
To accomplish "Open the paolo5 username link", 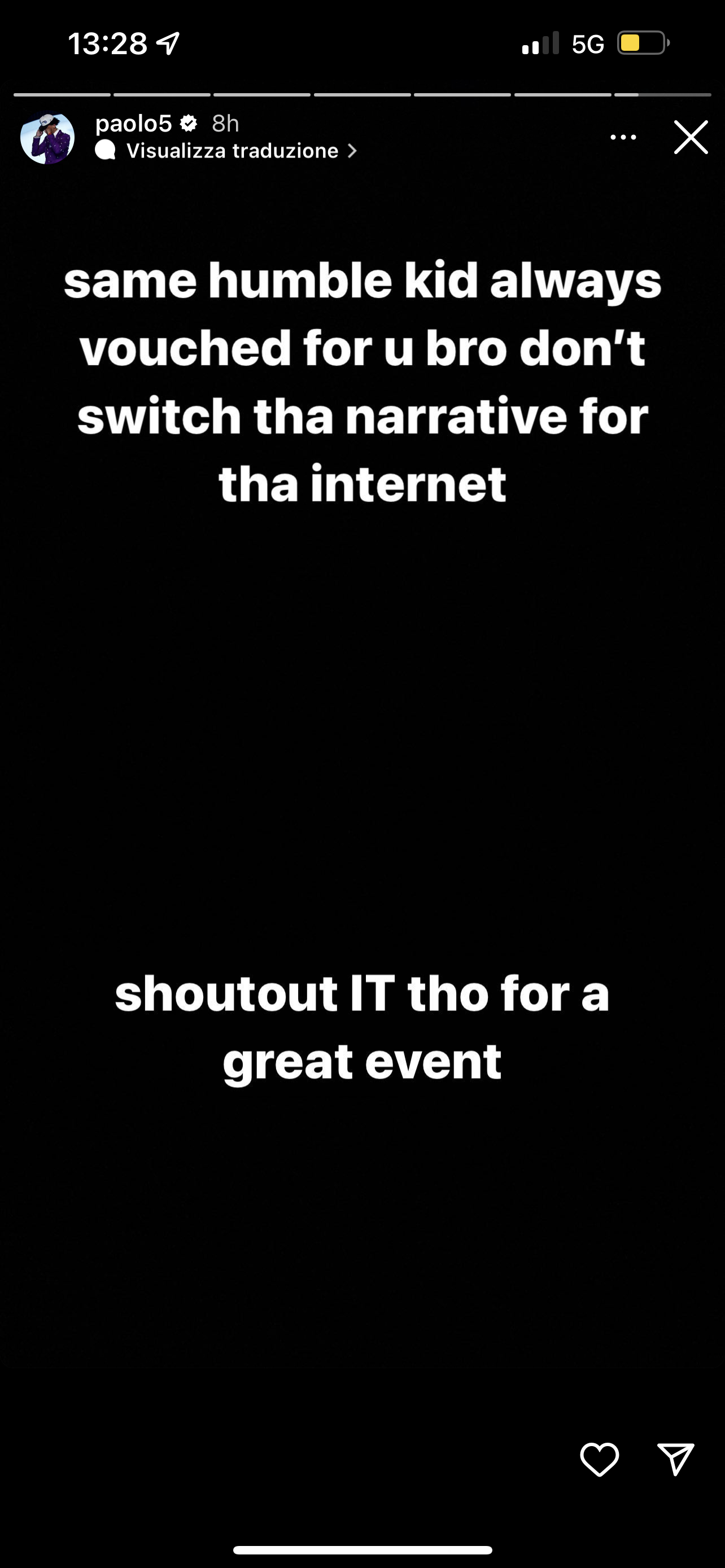I will [x=134, y=124].
